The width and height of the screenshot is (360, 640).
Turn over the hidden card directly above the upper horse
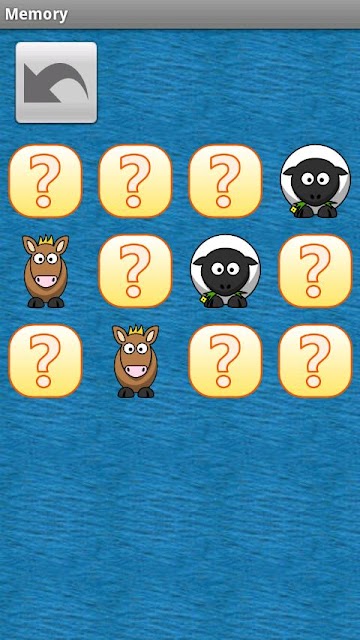tap(45, 181)
